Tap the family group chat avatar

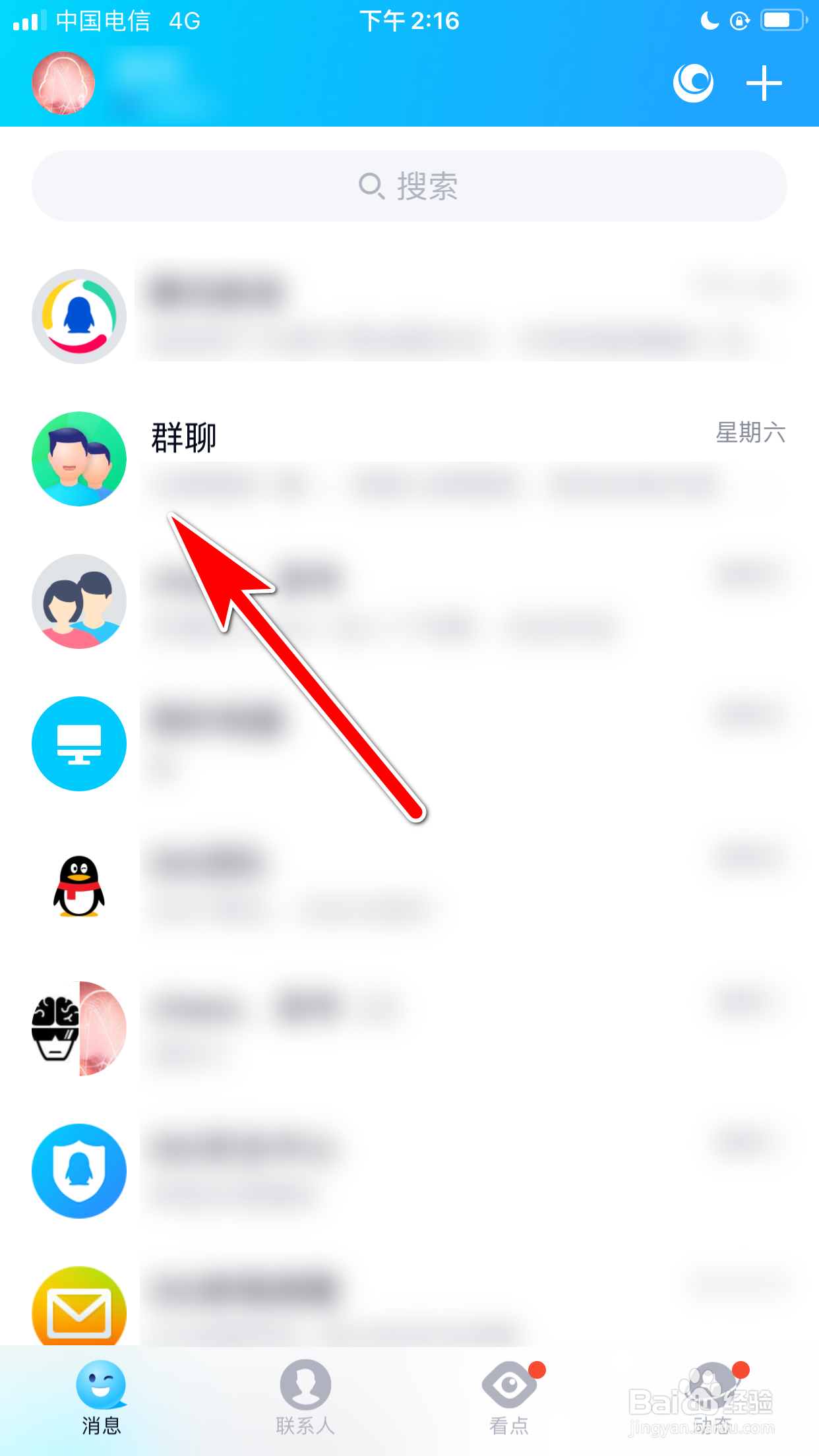coord(78,601)
